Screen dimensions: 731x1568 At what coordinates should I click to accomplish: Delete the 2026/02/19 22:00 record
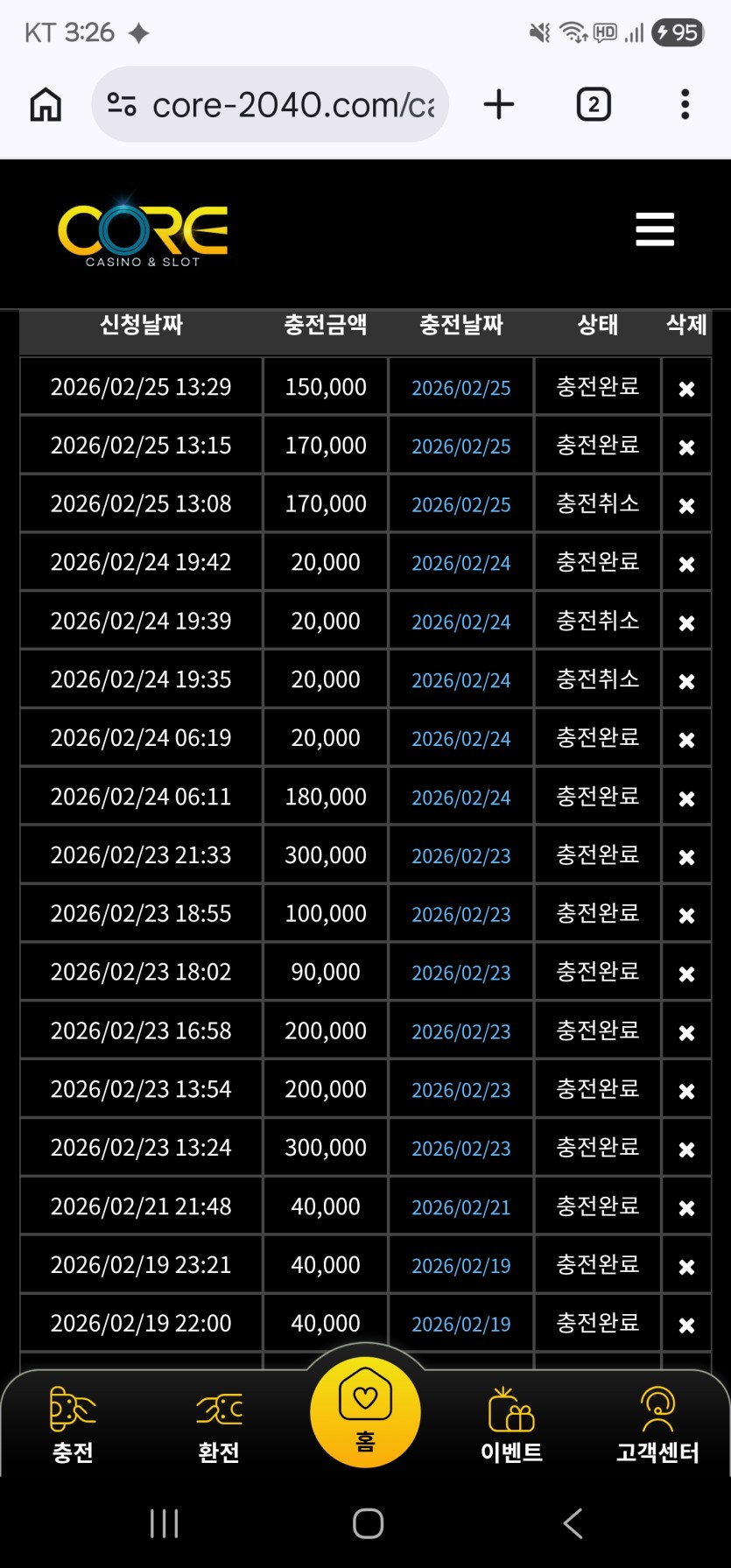coord(686,1325)
